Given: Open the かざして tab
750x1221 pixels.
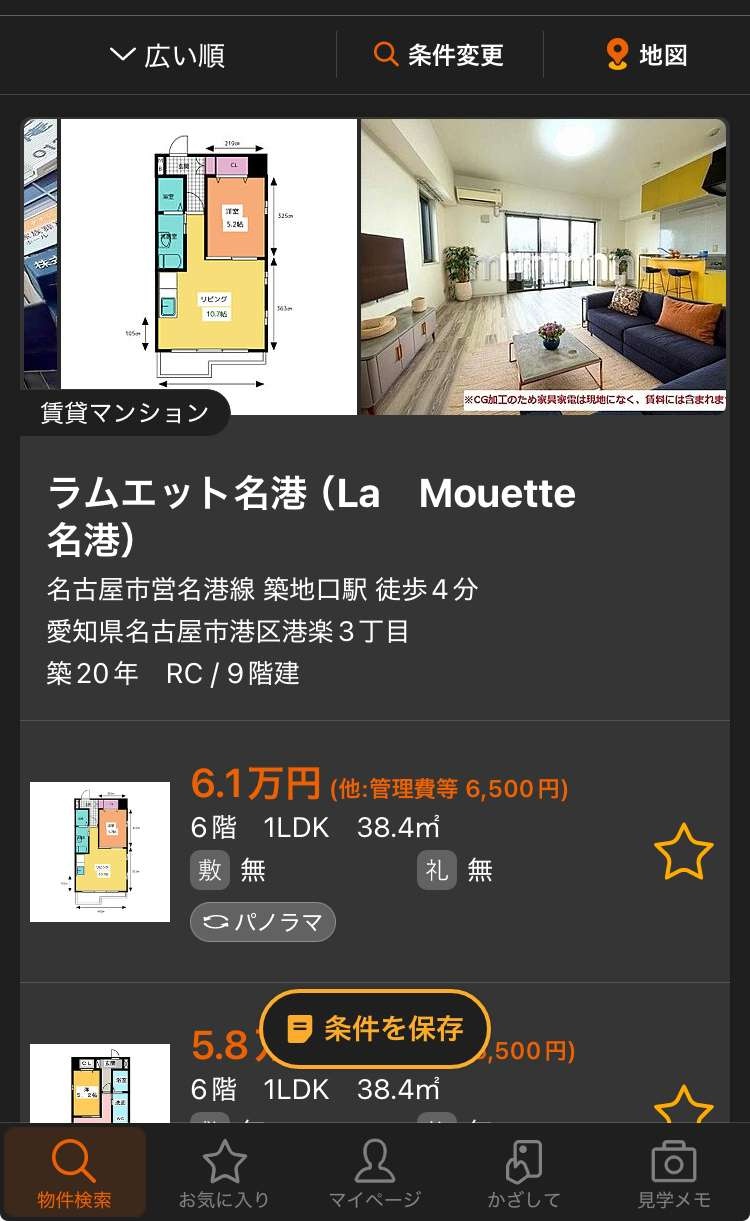Looking at the screenshot, I should (x=524, y=1173).
